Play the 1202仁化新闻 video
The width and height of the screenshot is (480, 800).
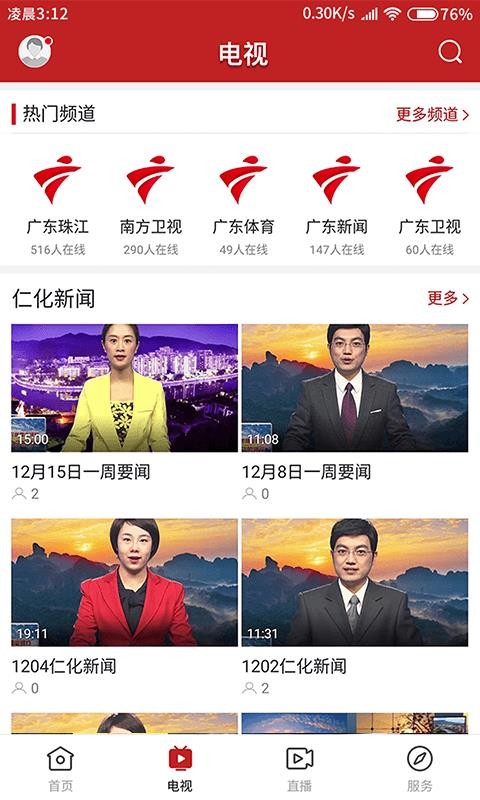tap(355, 582)
